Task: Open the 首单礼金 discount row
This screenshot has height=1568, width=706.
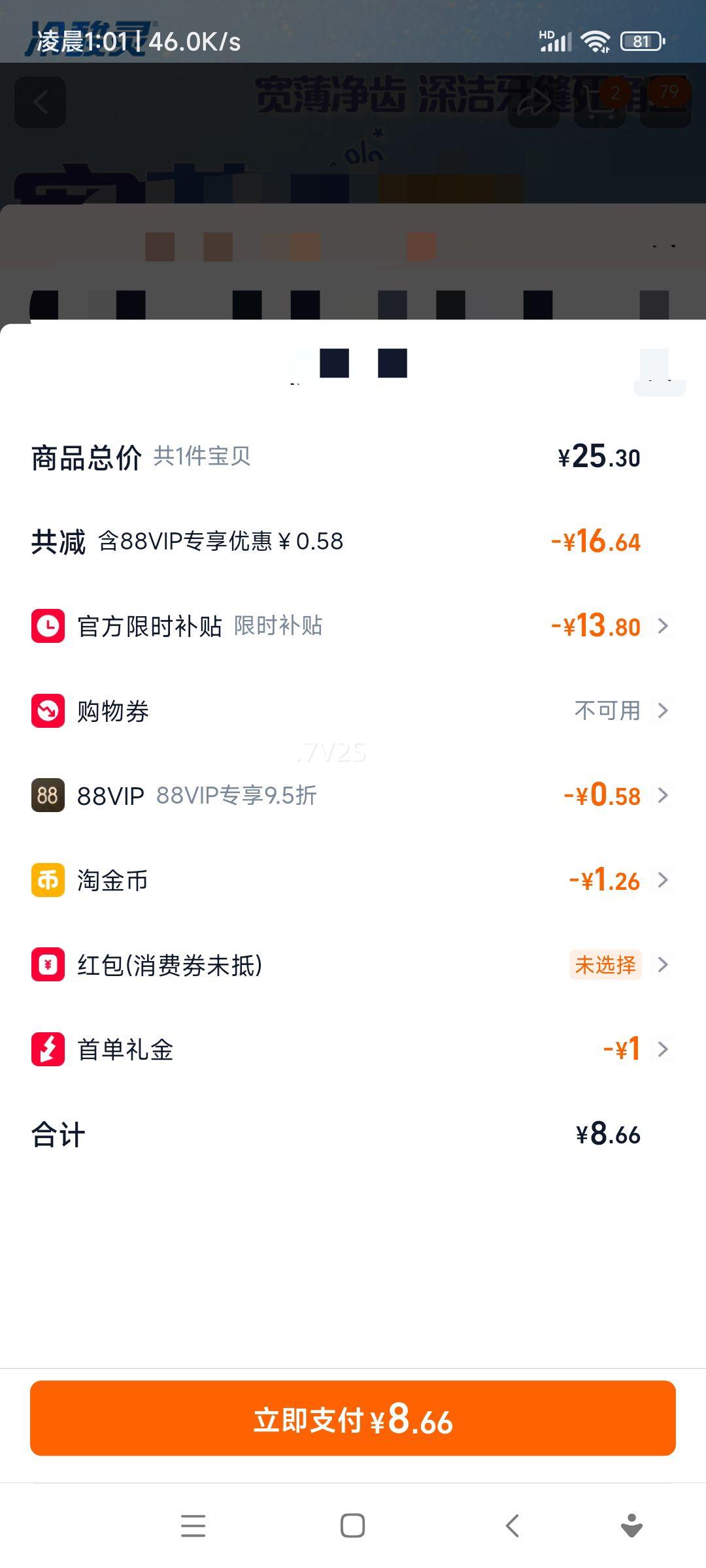Action: 353,1049
